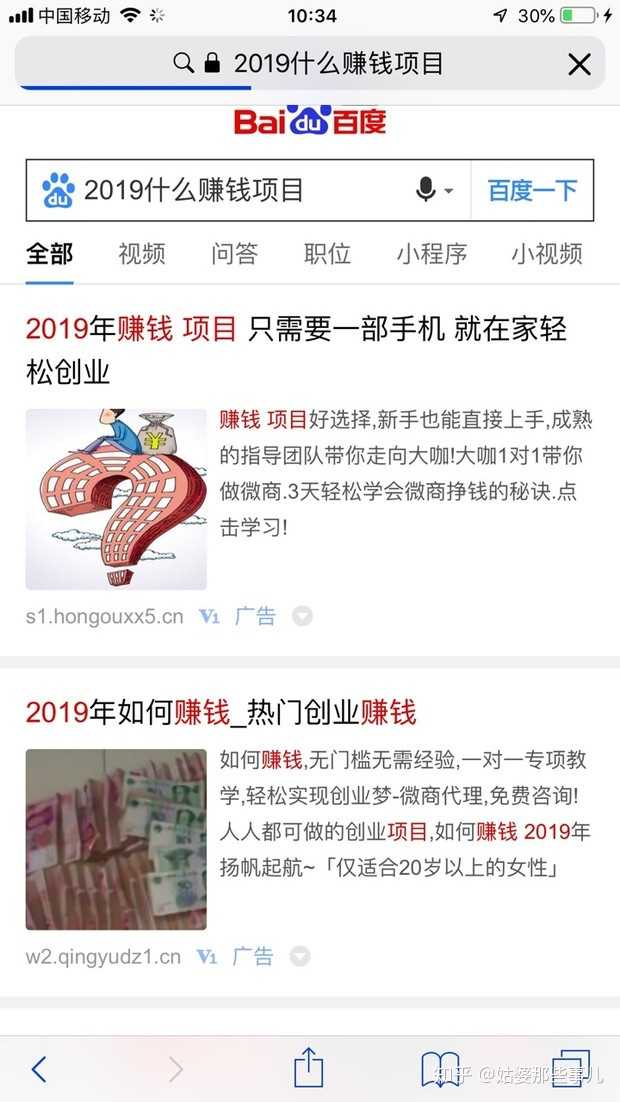
Task: Switch to the 职位 tab
Action: [x=328, y=254]
